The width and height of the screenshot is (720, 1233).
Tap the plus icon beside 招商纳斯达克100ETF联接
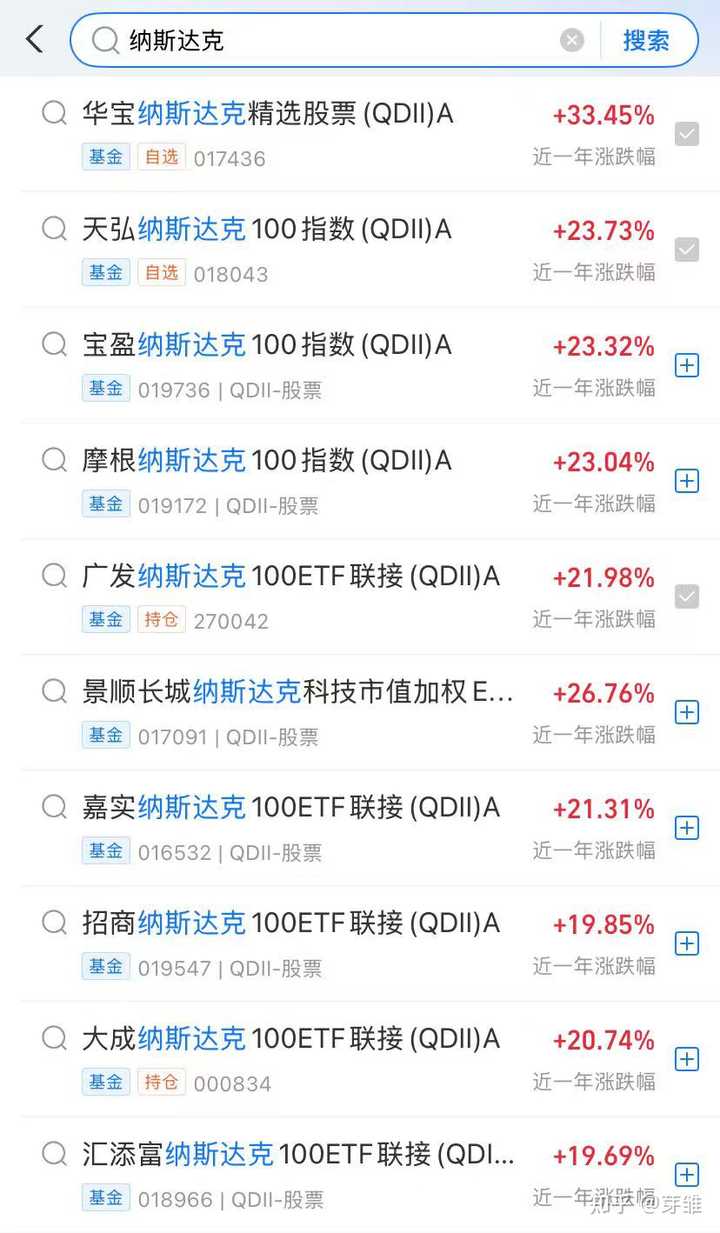coord(687,943)
